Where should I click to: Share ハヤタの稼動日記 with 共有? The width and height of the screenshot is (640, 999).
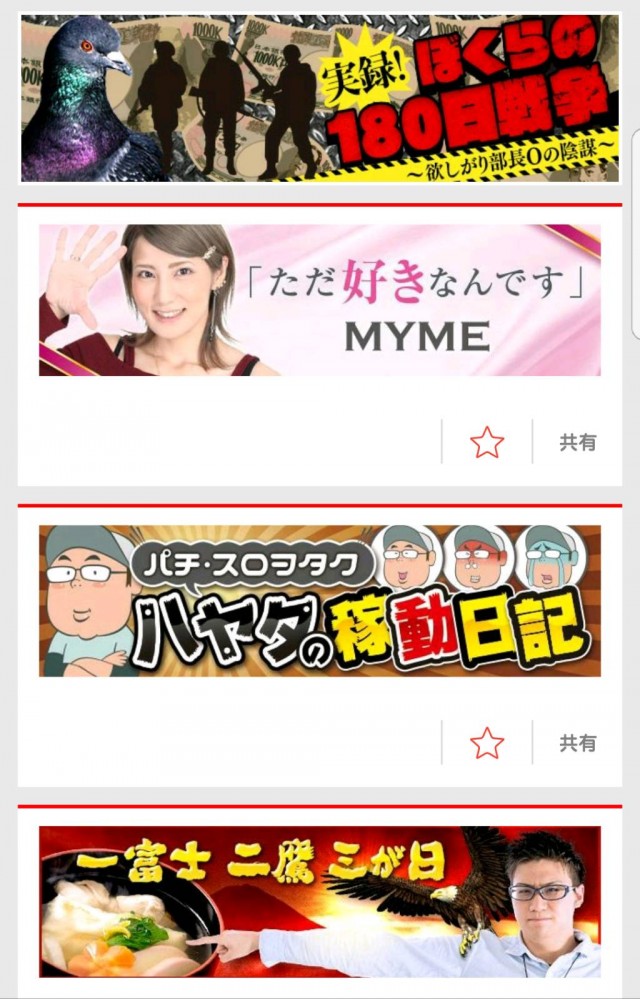coord(577,743)
